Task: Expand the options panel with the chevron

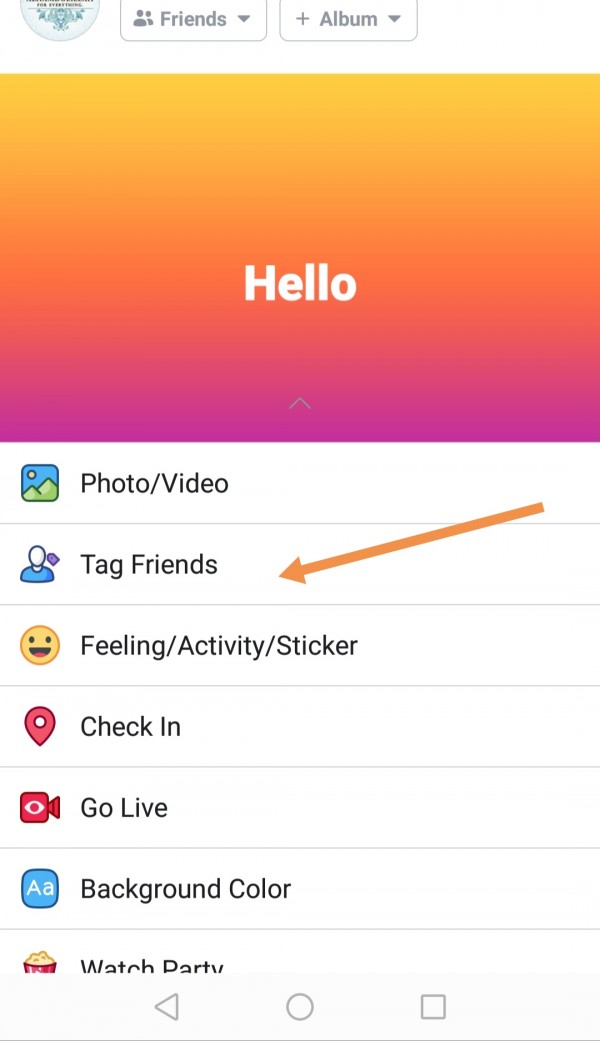Action: (x=300, y=404)
